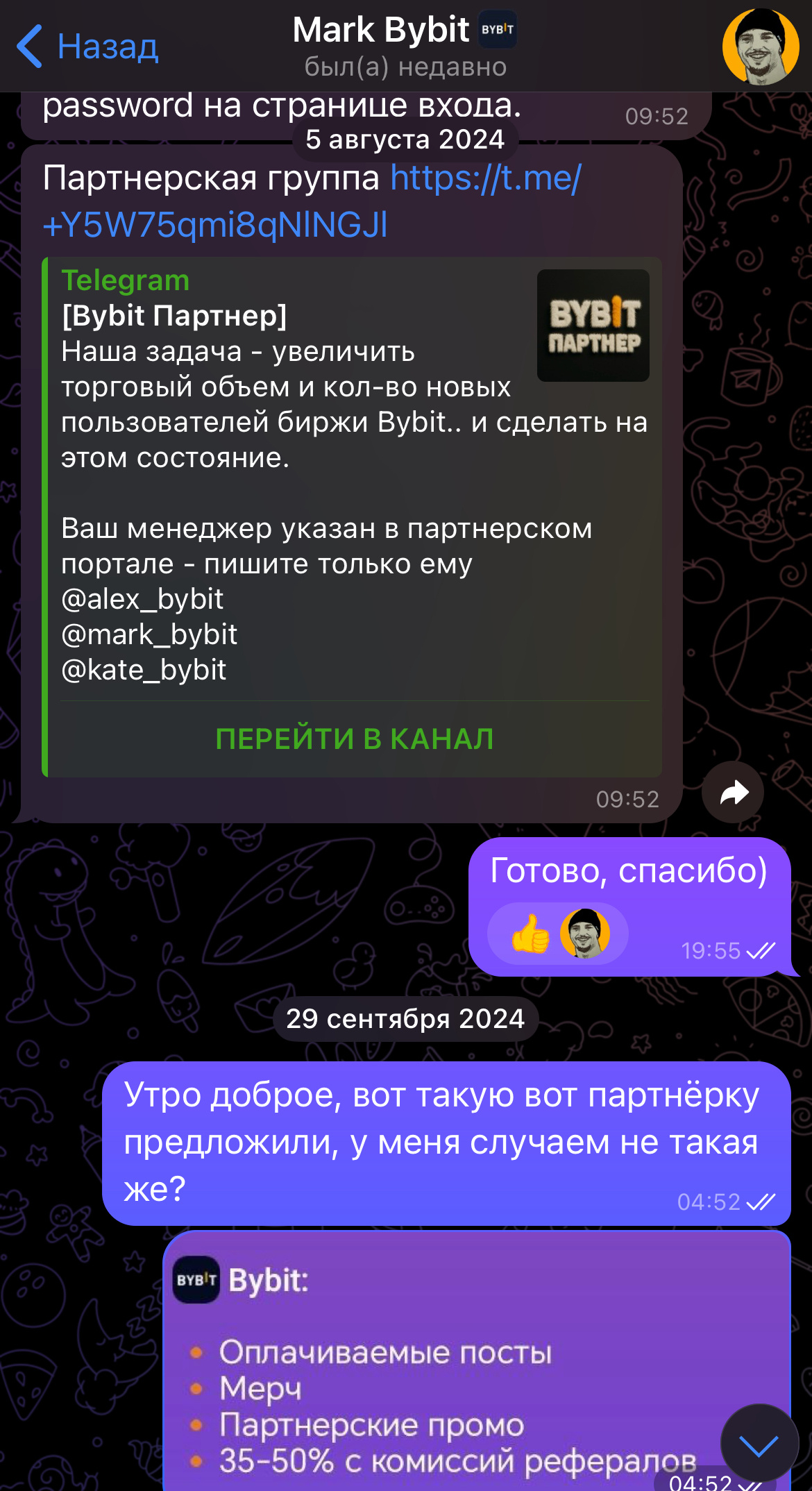Viewport: 812px width, 1491px height.
Task: Open Mark Bybit's profile picture
Action: pyautogui.click(x=761, y=47)
